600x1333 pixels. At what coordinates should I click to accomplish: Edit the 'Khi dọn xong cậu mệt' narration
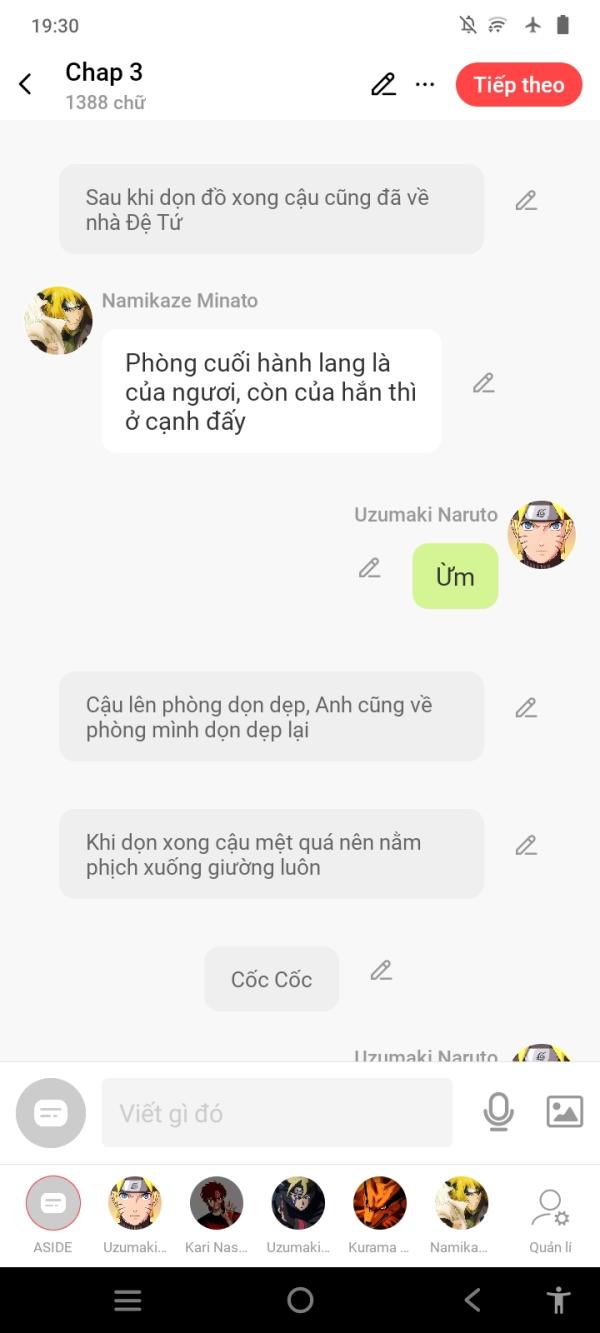[526, 846]
